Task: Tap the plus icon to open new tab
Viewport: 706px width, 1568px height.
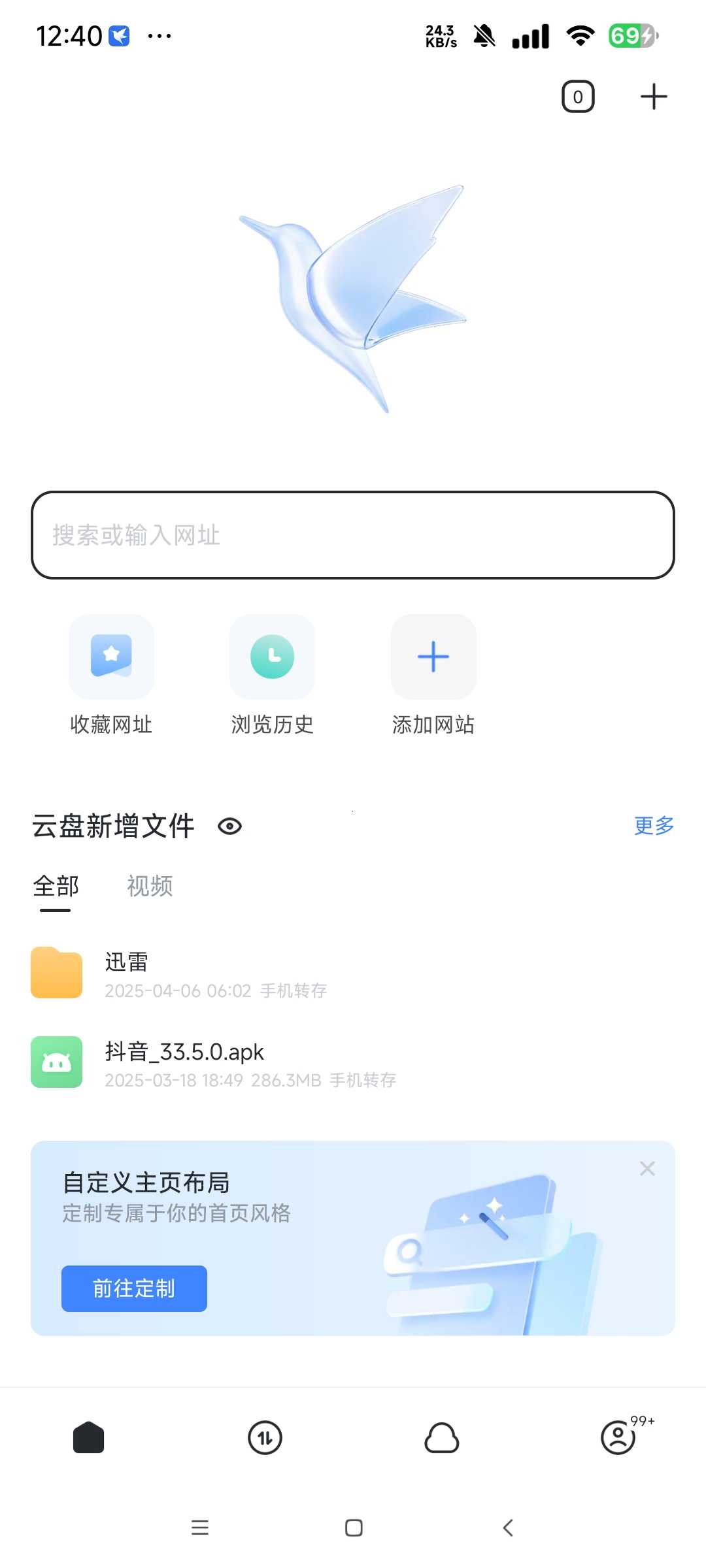Action: click(653, 95)
